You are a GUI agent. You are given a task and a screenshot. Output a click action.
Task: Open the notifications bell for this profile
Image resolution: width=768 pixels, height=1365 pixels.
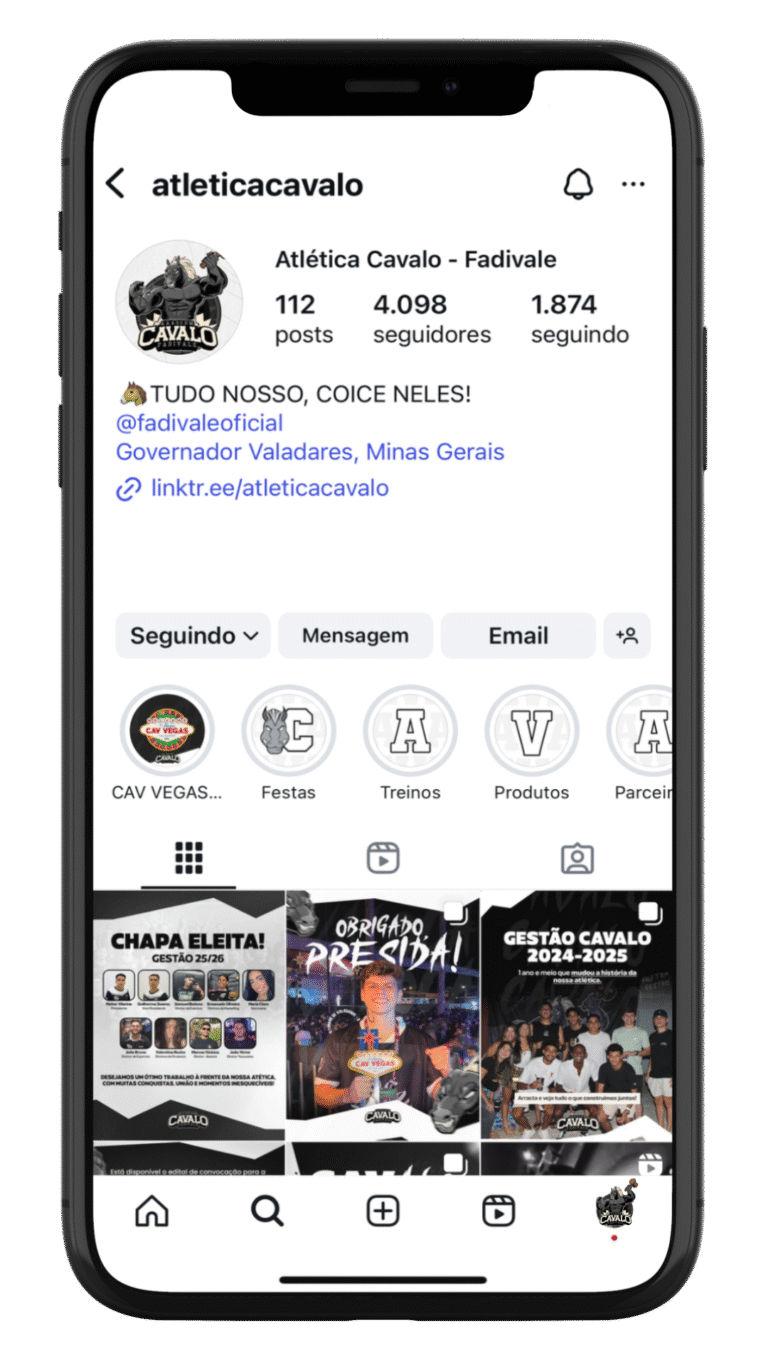(x=578, y=184)
